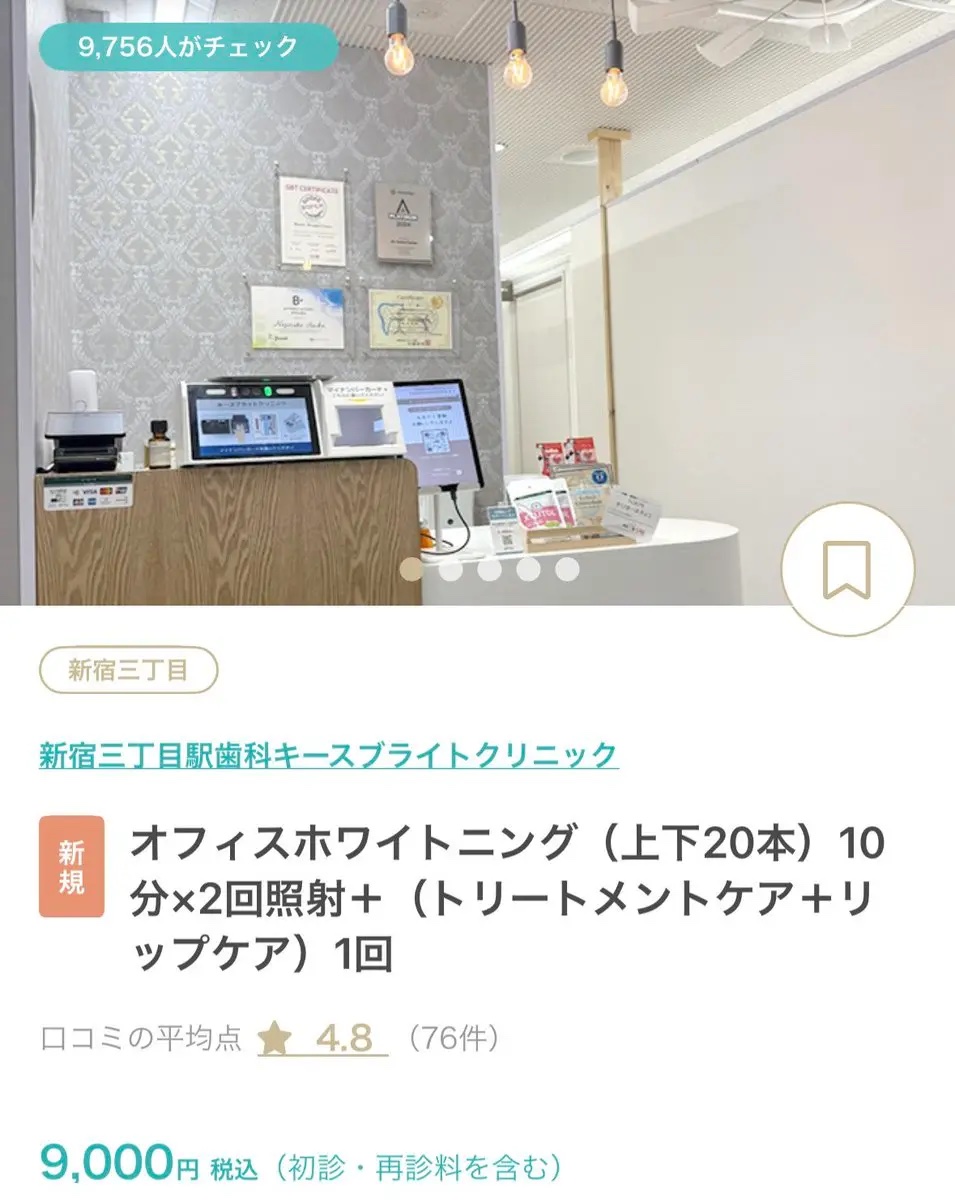Select the second carousel dot
The width and height of the screenshot is (955, 1200).
450,568
